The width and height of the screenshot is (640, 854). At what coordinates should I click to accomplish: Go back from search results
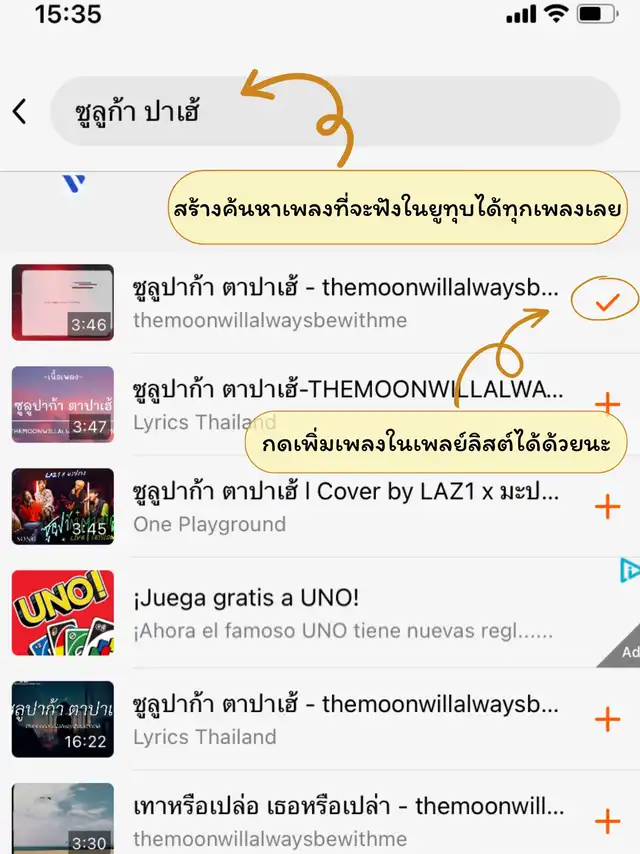[x=20, y=111]
